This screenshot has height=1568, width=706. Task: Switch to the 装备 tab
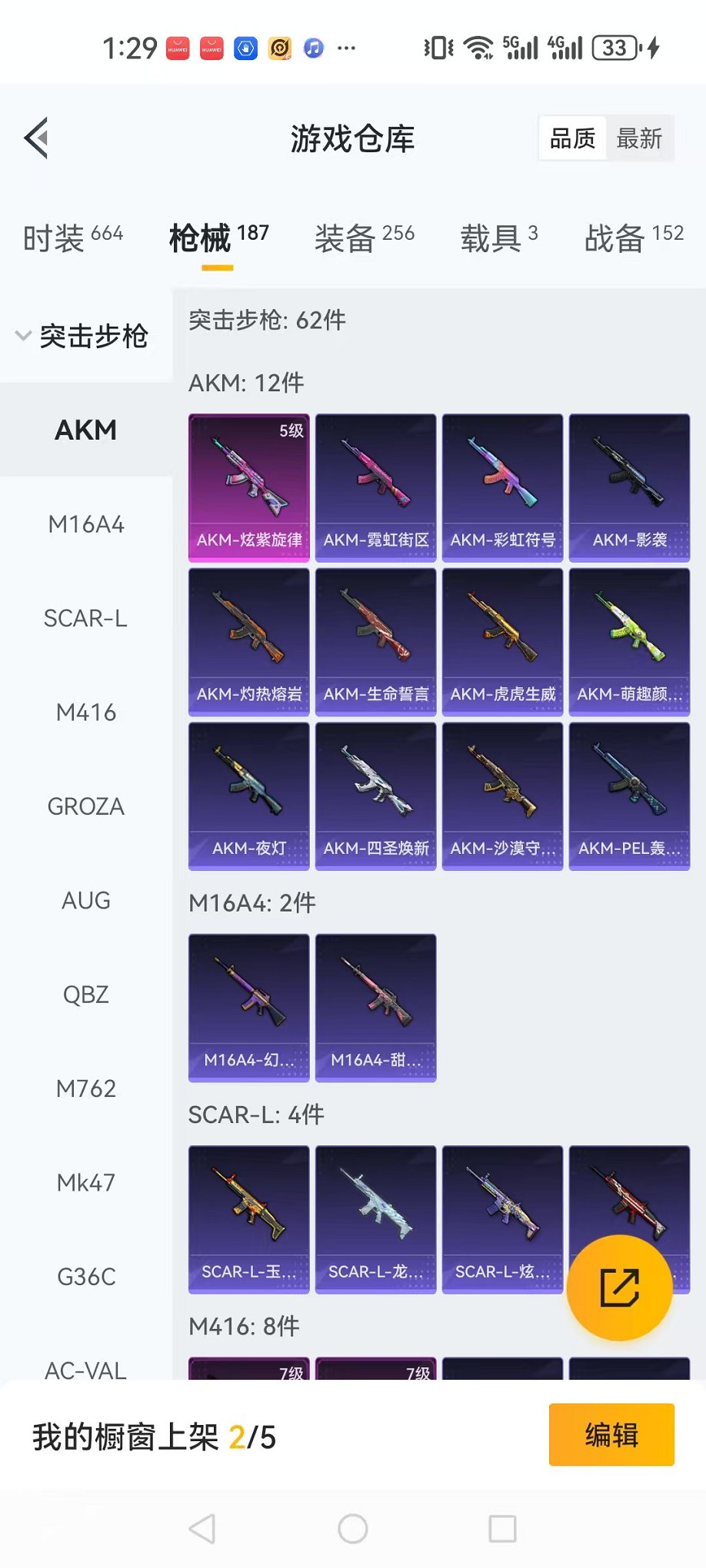click(364, 238)
